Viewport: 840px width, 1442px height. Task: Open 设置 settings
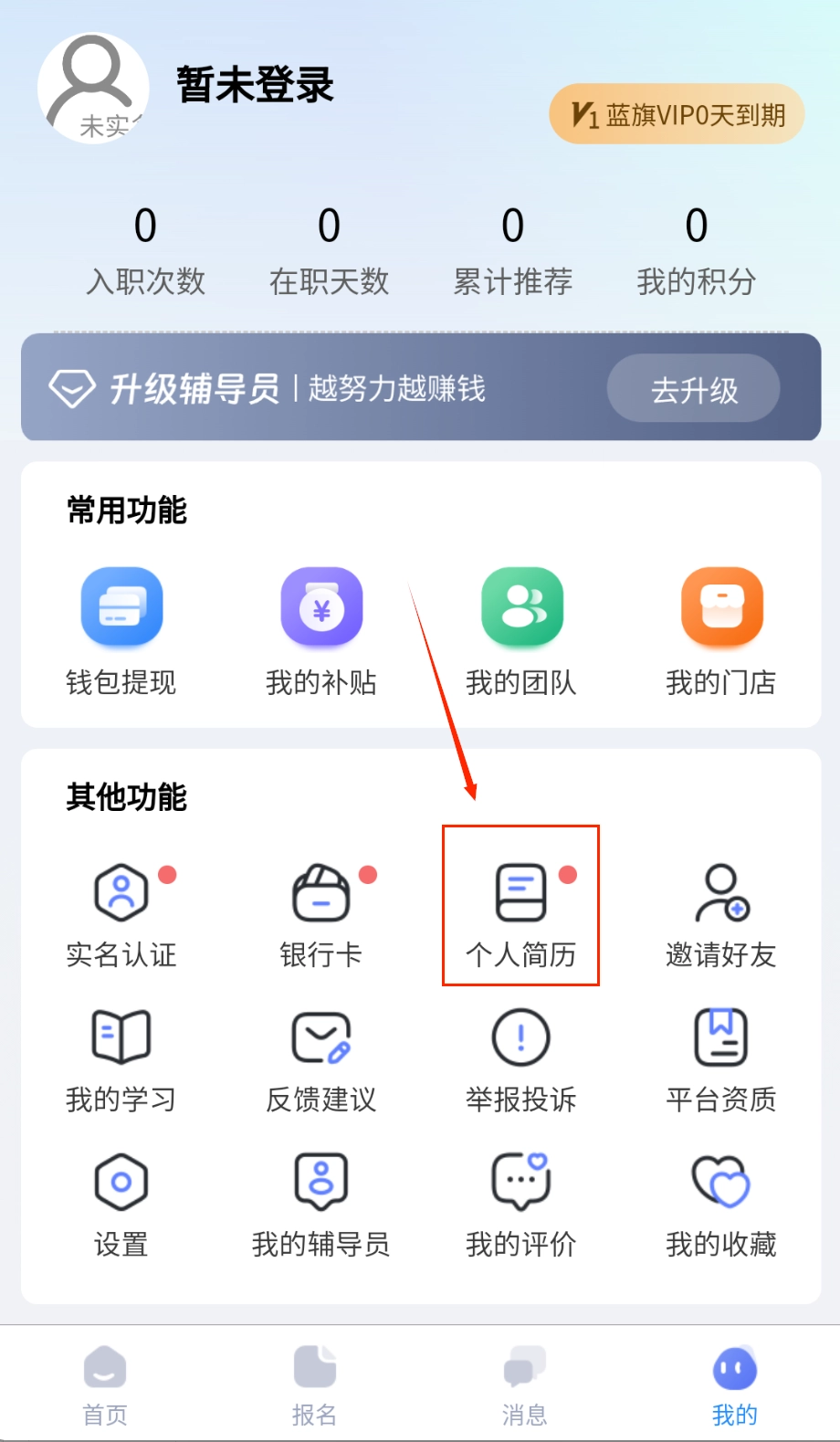click(x=121, y=1204)
